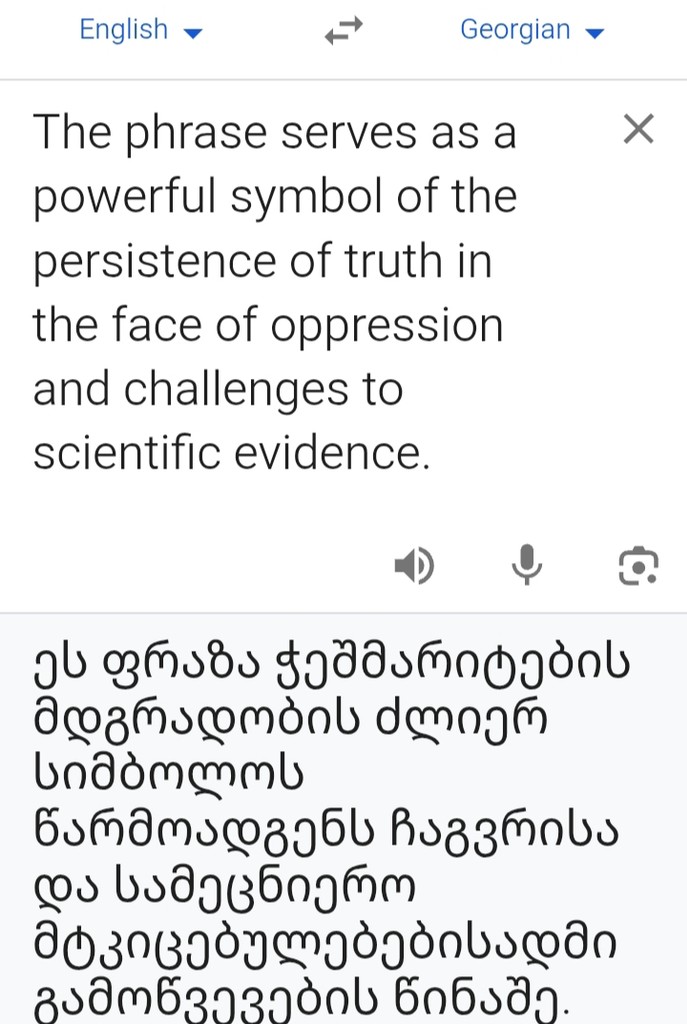Image resolution: width=687 pixels, height=1024 pixels.
Task: Open camera translation
Action: tap(637, 566)
